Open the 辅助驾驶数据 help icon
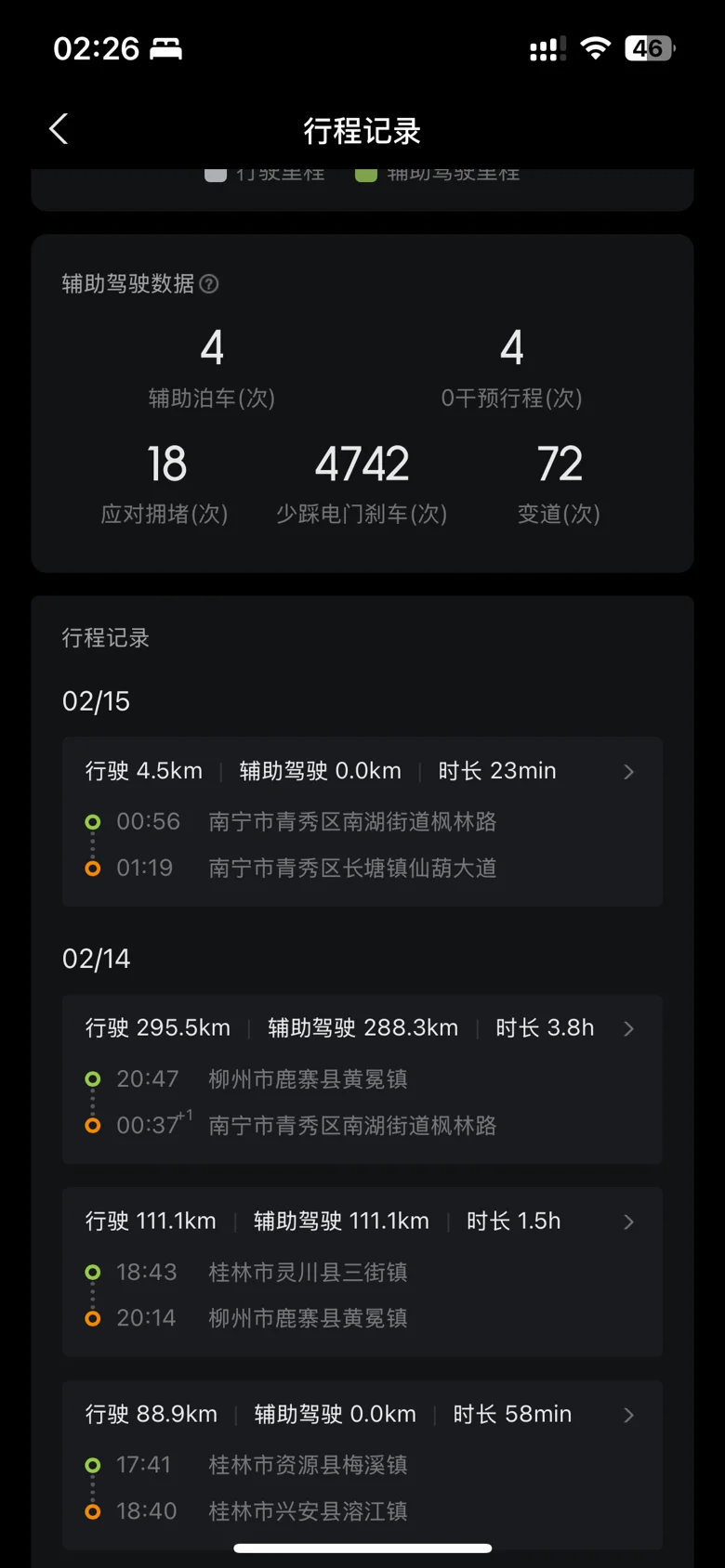Screen dimensions: 725x1568 pos(210,284)
